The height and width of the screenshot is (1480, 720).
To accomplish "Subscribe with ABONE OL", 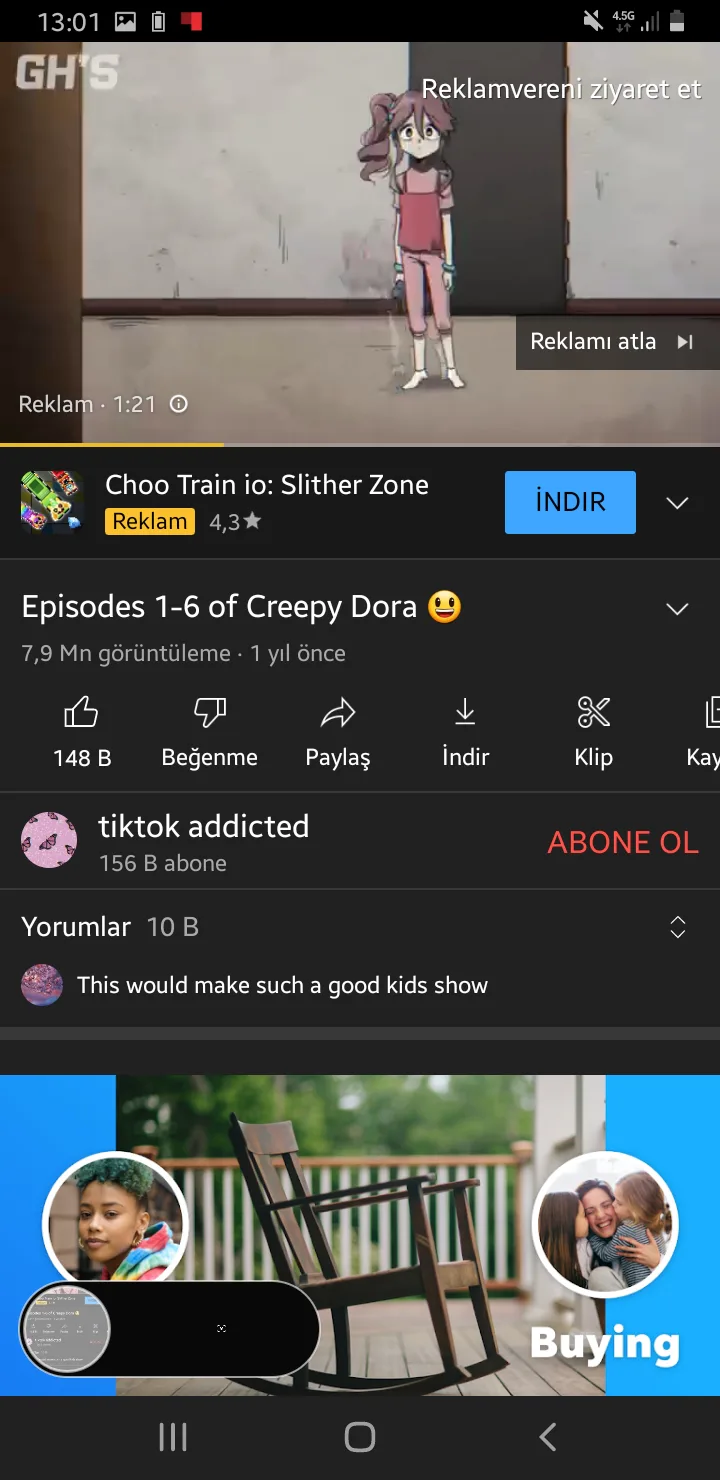I will point(623,842).
